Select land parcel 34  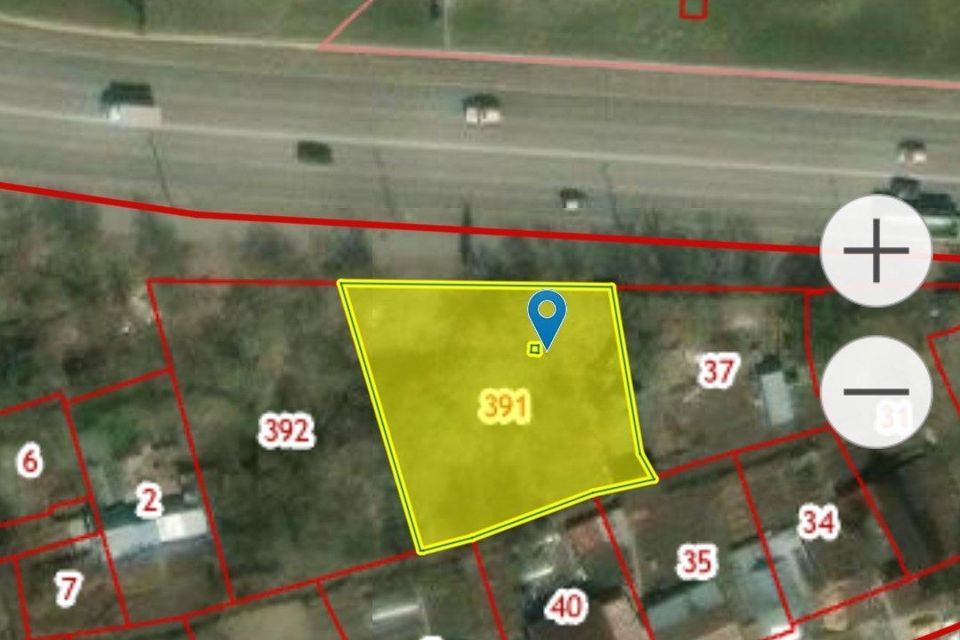click(818, 521)
